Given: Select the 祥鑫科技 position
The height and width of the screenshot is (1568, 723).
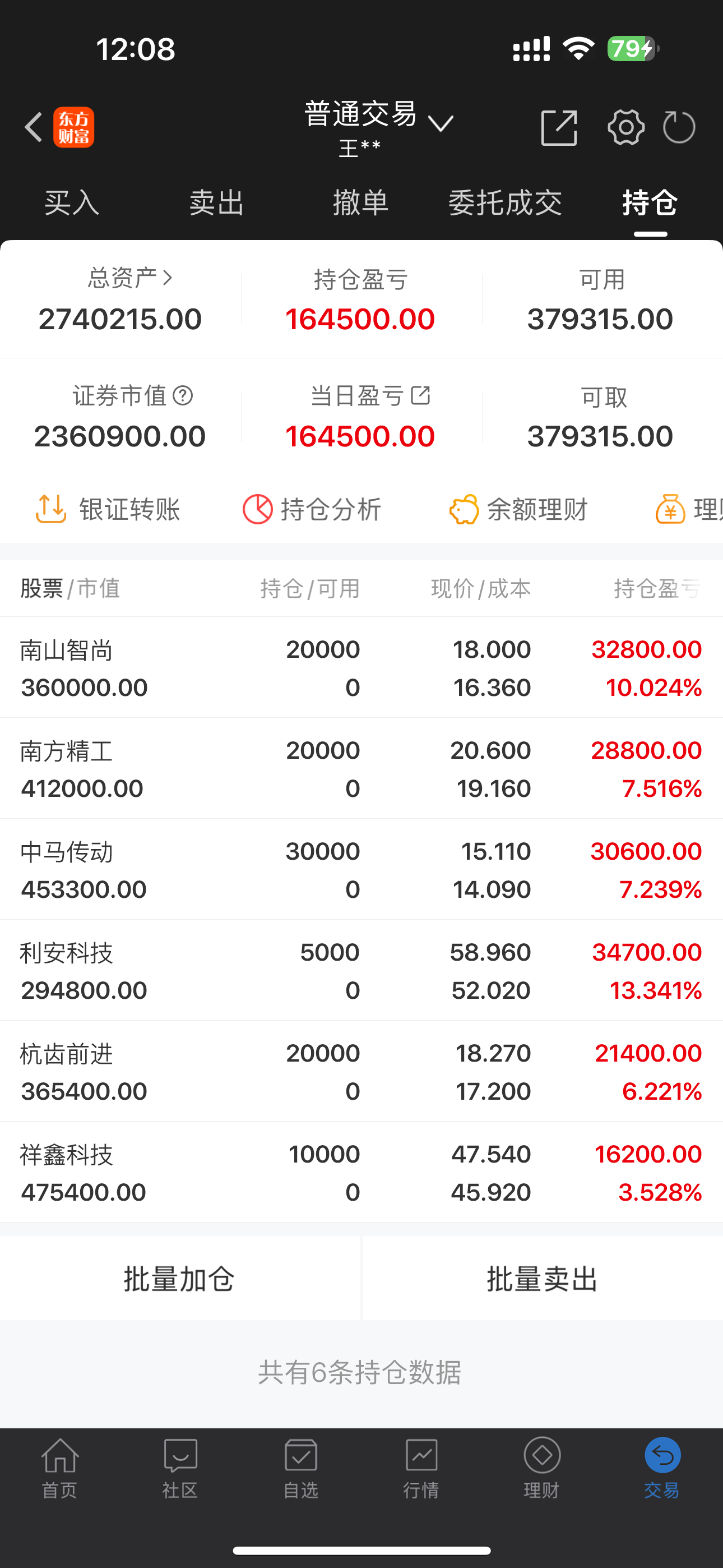Looking at the screenshot, I should coord(361,1172).
